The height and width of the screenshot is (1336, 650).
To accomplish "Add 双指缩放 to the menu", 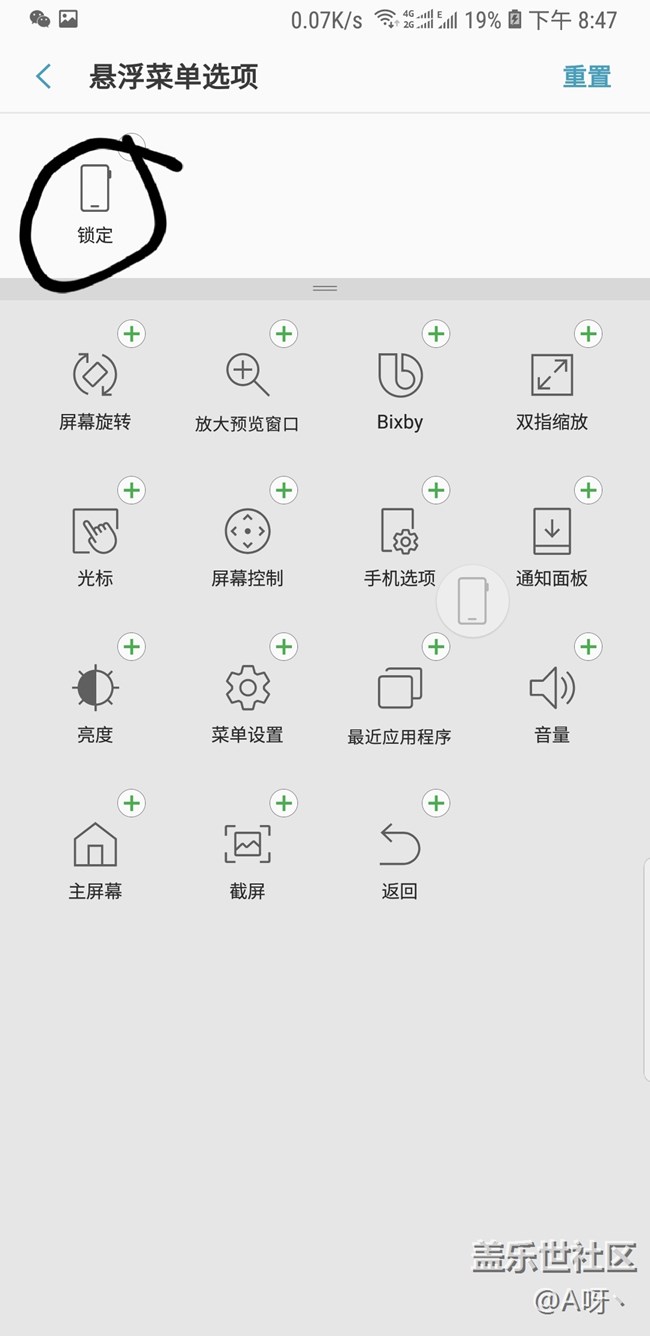I will (x=588, y=334).
